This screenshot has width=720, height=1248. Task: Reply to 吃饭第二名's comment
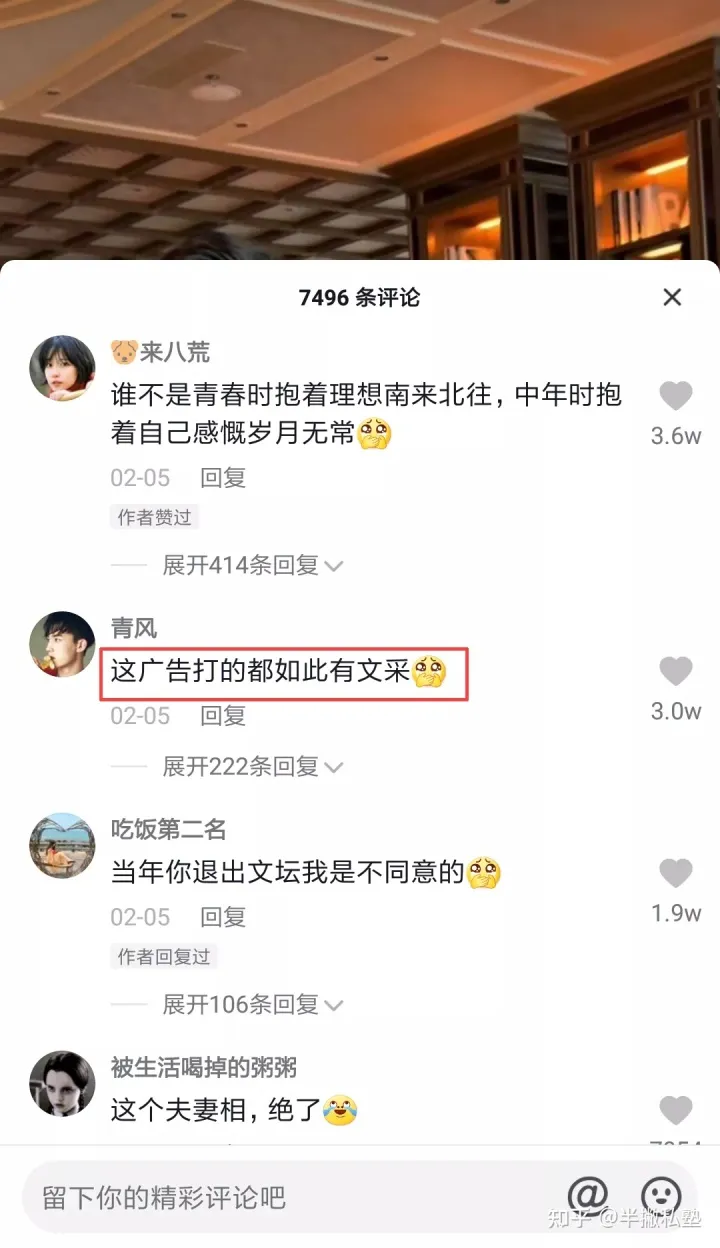(x=223, y=917)
